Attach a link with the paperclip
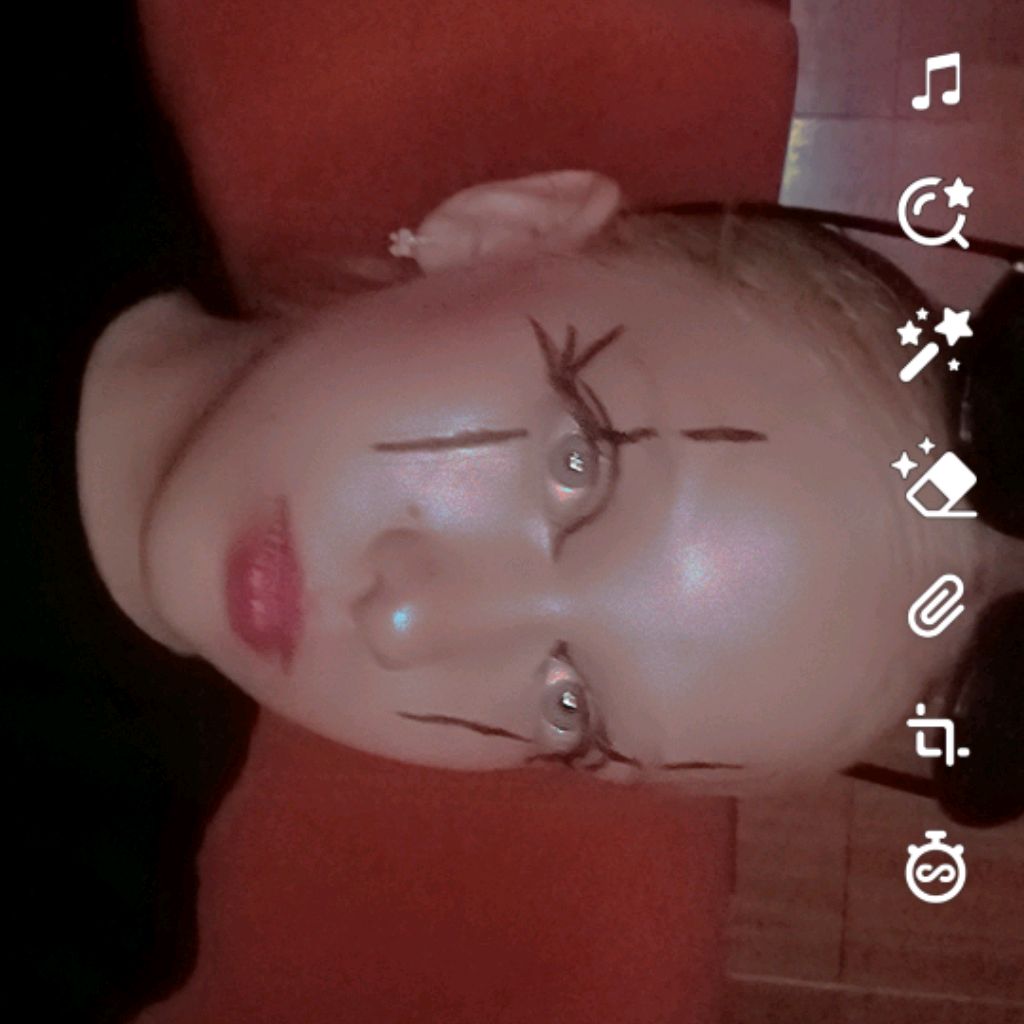The height and width of the screenshot is (1024, 1024). (936, 606)
